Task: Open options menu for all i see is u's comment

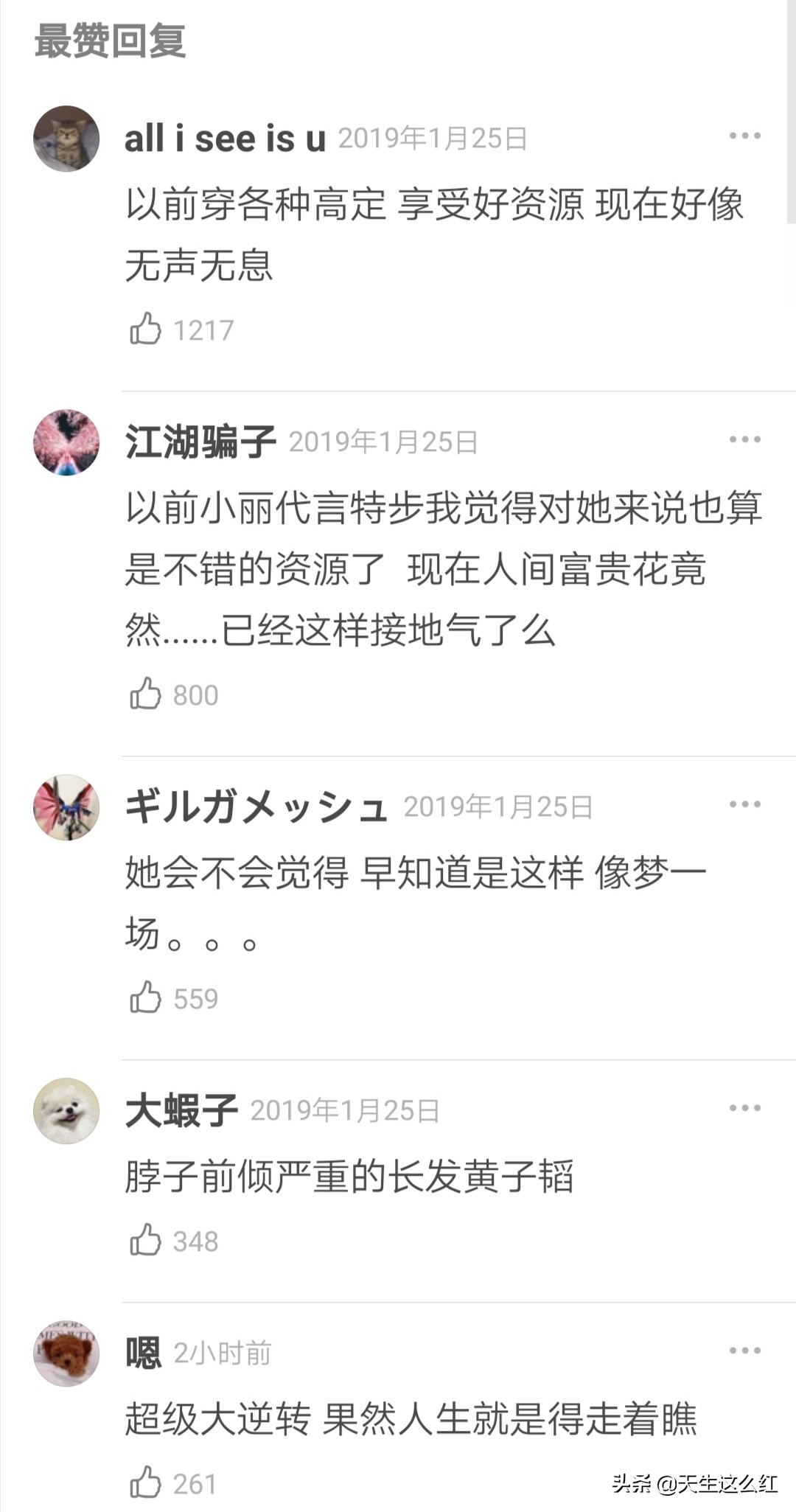Action: pyautogui.click(x=744, y=136)
